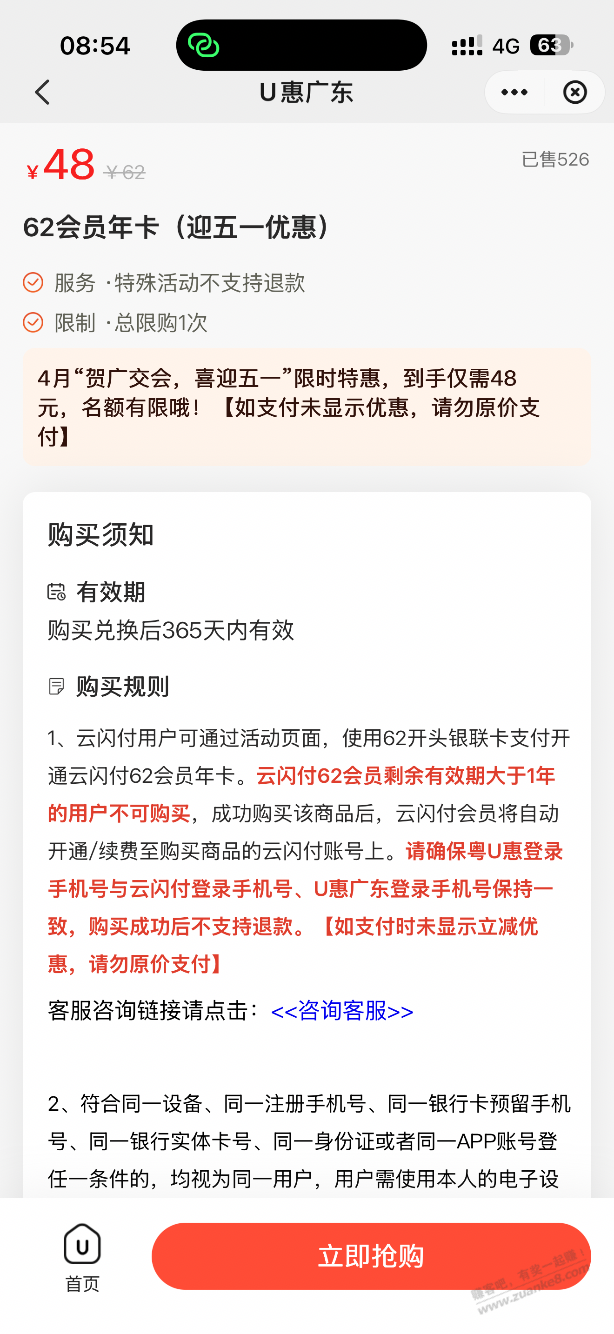Go to the 首页 tab

tap(82, 1258)
